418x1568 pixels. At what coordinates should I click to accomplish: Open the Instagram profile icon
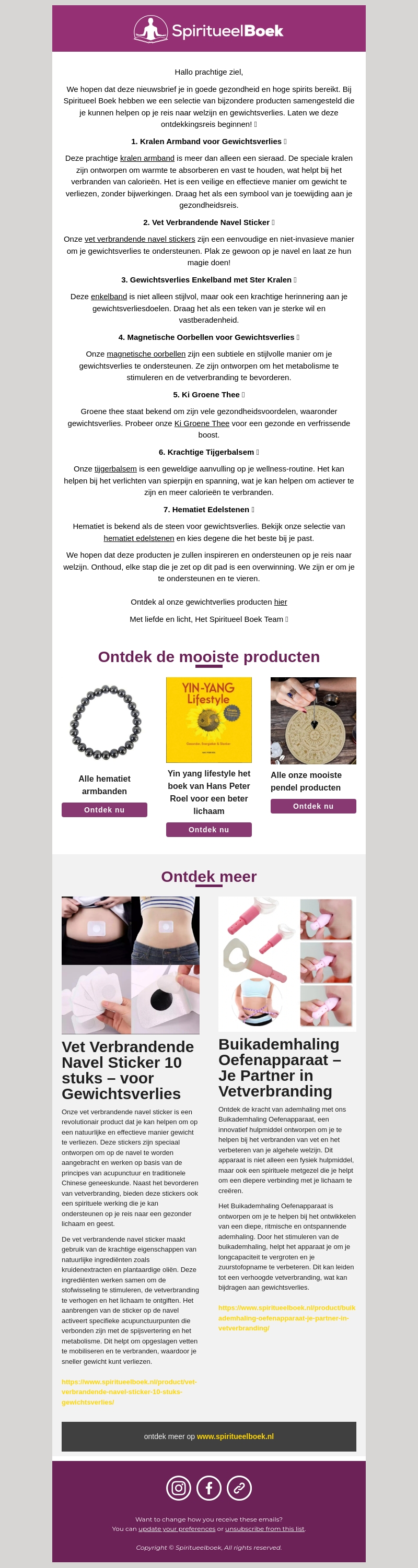tap(179, 1488)
